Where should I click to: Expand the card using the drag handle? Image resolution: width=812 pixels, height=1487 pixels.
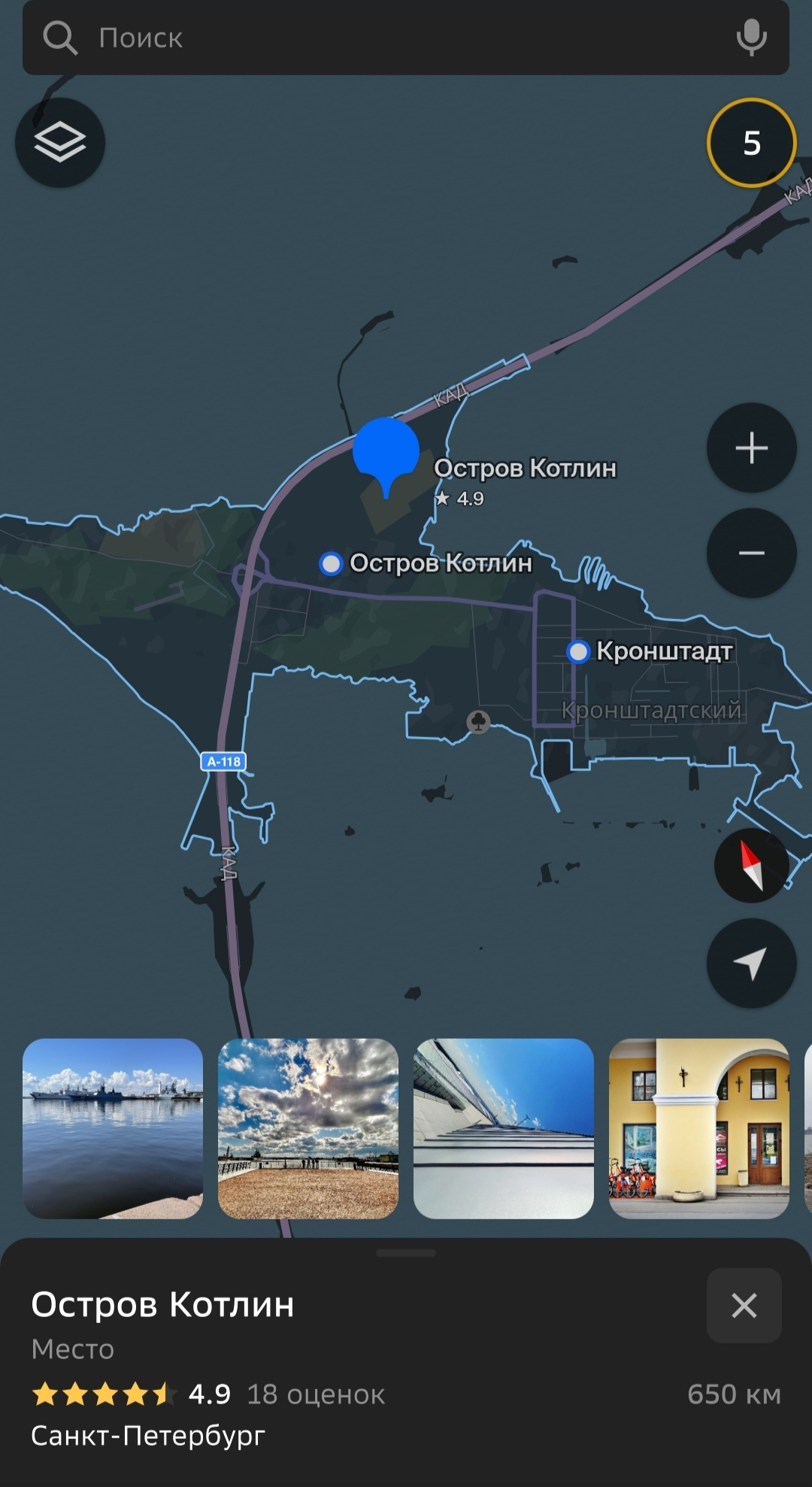[x=406, y=1253]
